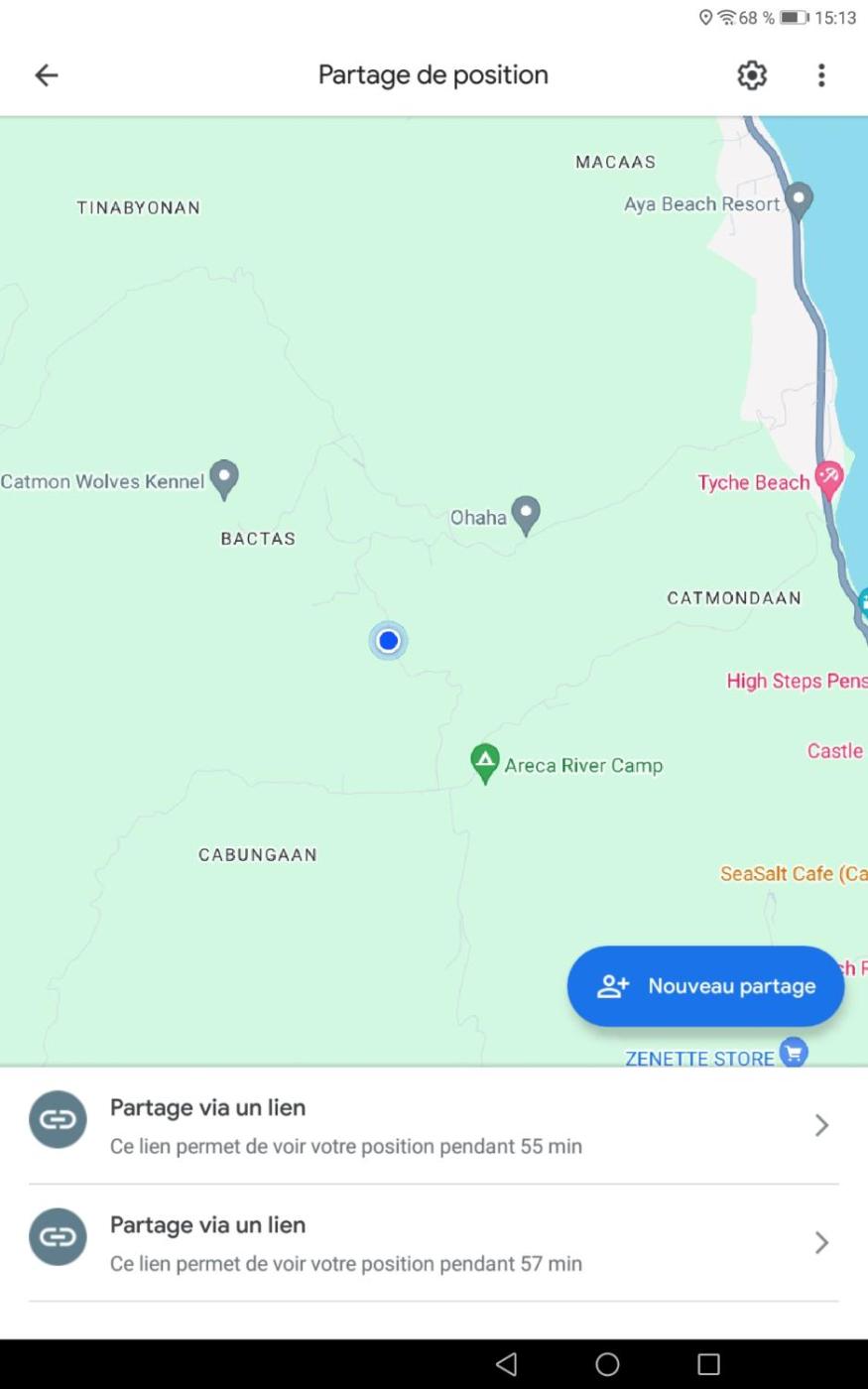The width and height of the screenshot is (868, 1389).
Task: Open Catmon Wolves Kennel map marker
Action: 224,478
